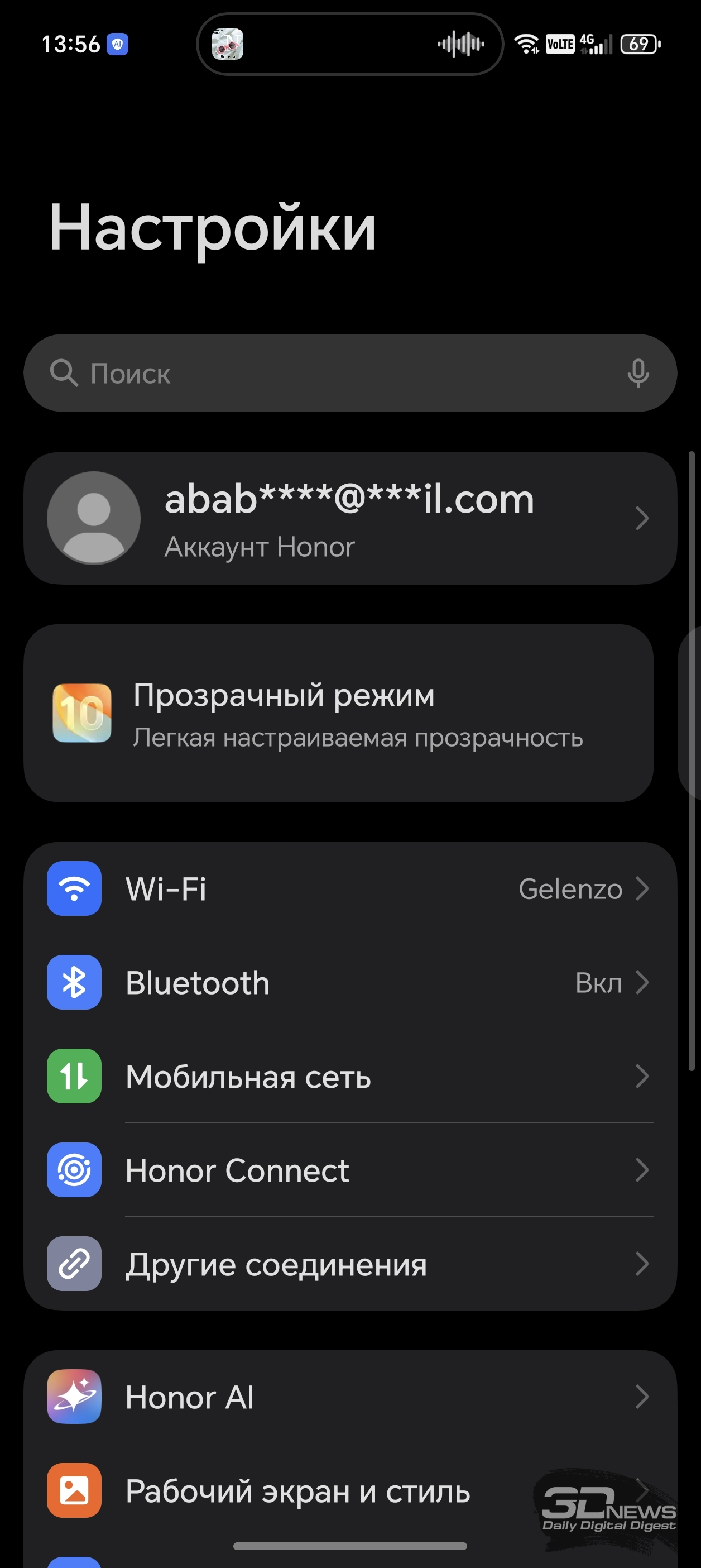Go to Мобильная сеть settings
Image resolution: width=701 pixels, height=1568 pixels.
[x=350, y=1076]
